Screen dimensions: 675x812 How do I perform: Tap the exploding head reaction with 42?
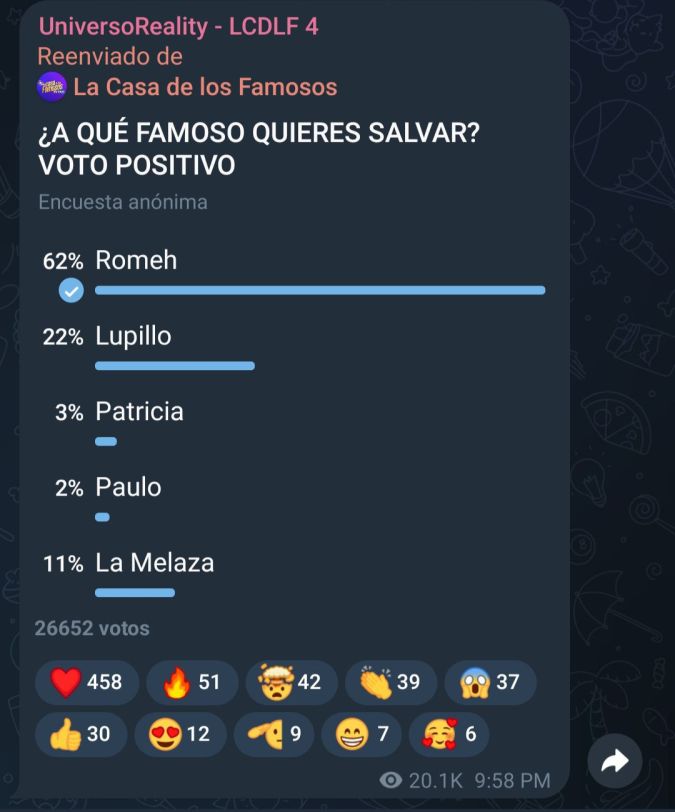tap(291, 682)
